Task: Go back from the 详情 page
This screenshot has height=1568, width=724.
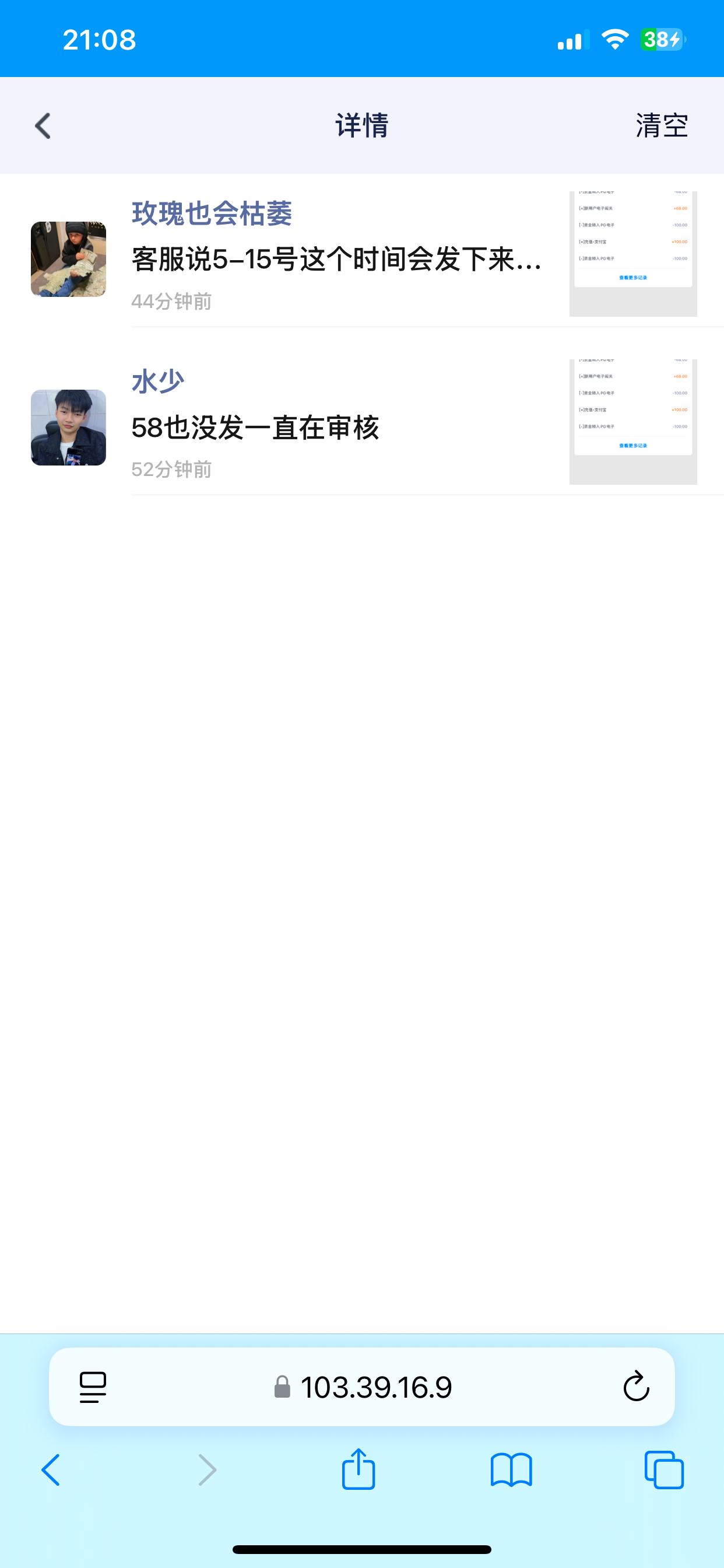Action: [43, 126]
